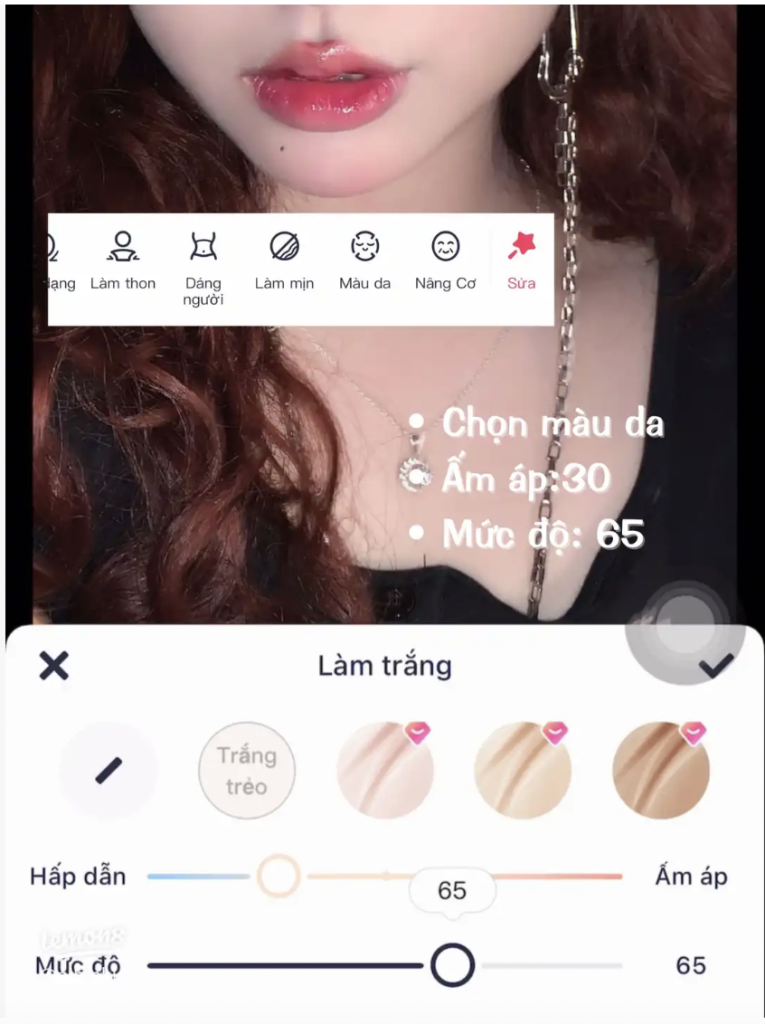Adjust the Hấp dẫn to Ấm áp slider
Viewport: 765px width, 1024px height.
click(279, 876)
